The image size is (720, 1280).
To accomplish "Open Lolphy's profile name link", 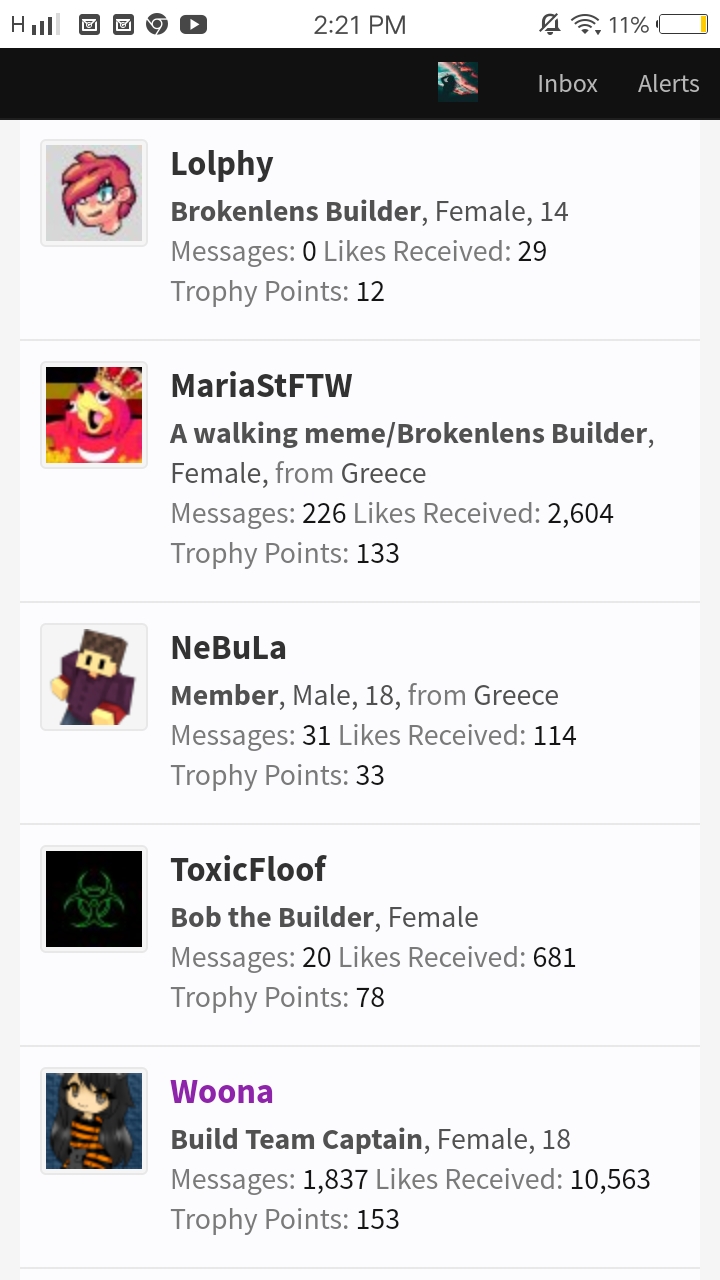I will pos(222,164).
